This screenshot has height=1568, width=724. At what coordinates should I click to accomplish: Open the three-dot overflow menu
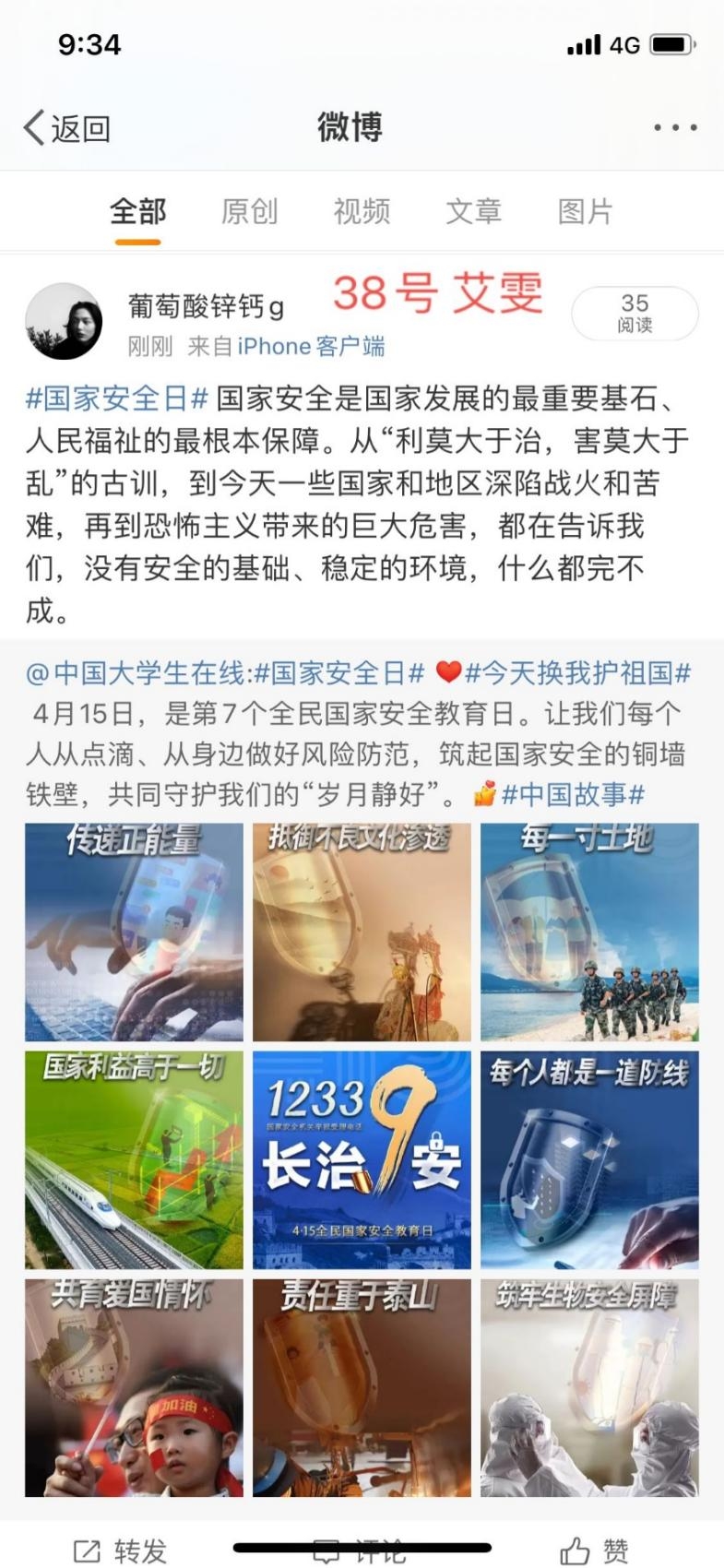click(675, 128)
